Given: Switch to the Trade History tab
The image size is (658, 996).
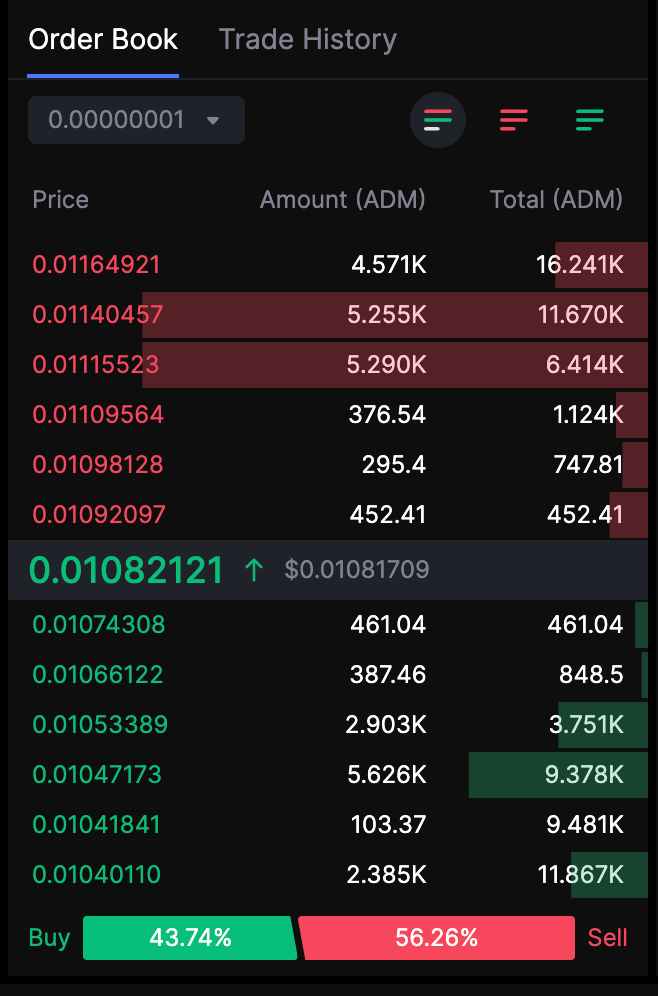Looking at the screenshot, I should click(307, 39).
